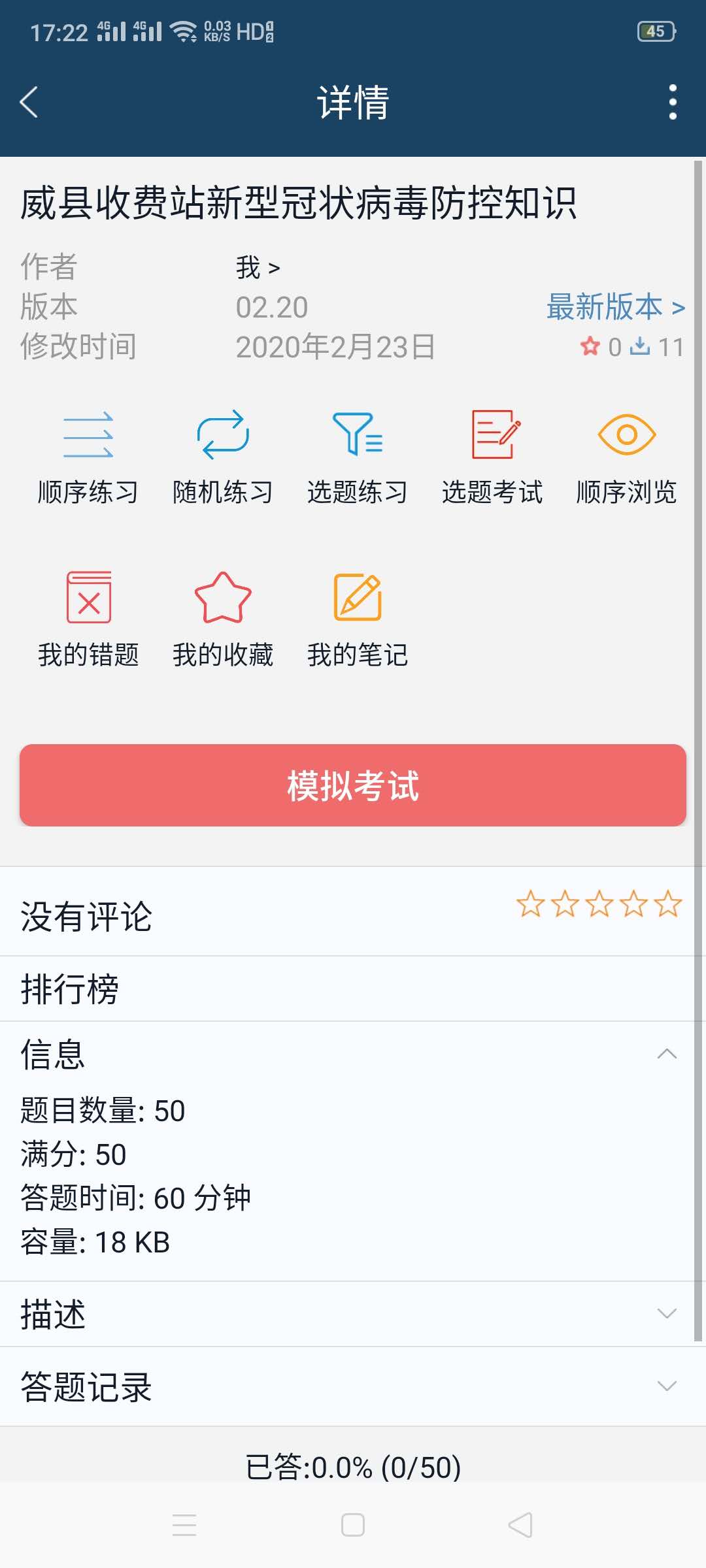Screen dimensions: 706x1568
Task: Open the 没有评论 reviews row
Action: click(x=353, y=912)
